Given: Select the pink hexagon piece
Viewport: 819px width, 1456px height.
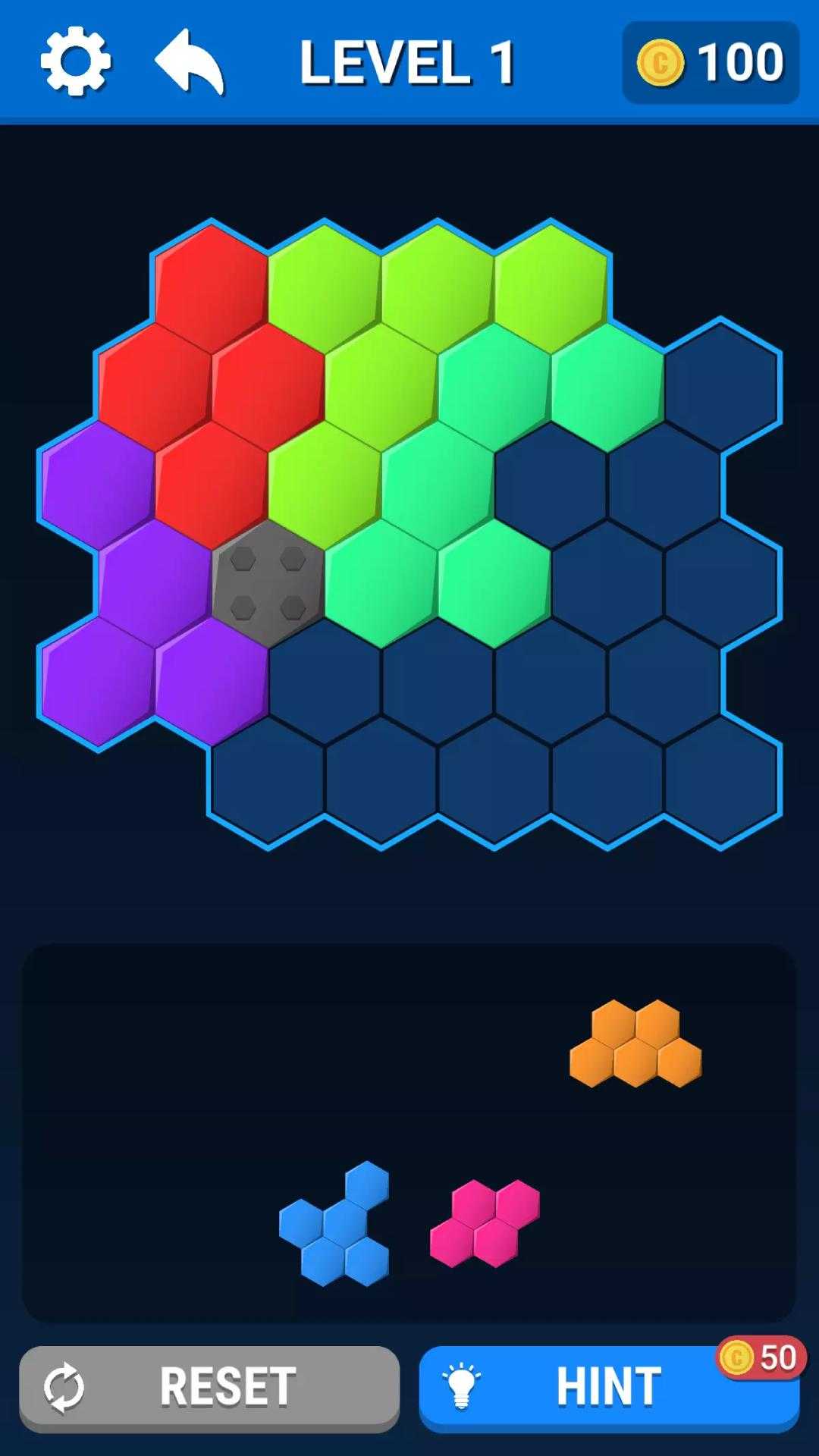Looking at the screenshot, I should pyautogui.click(x=485, y=1223).
